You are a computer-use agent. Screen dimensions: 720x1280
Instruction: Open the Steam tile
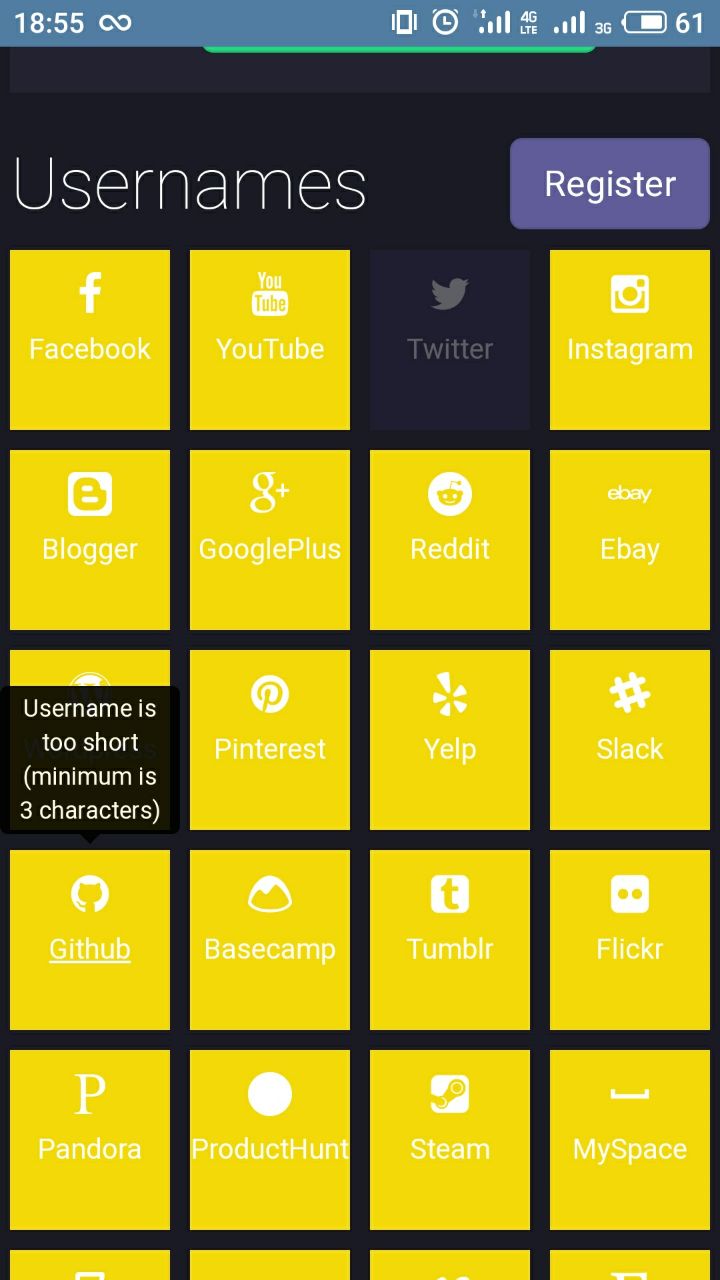450,1140
